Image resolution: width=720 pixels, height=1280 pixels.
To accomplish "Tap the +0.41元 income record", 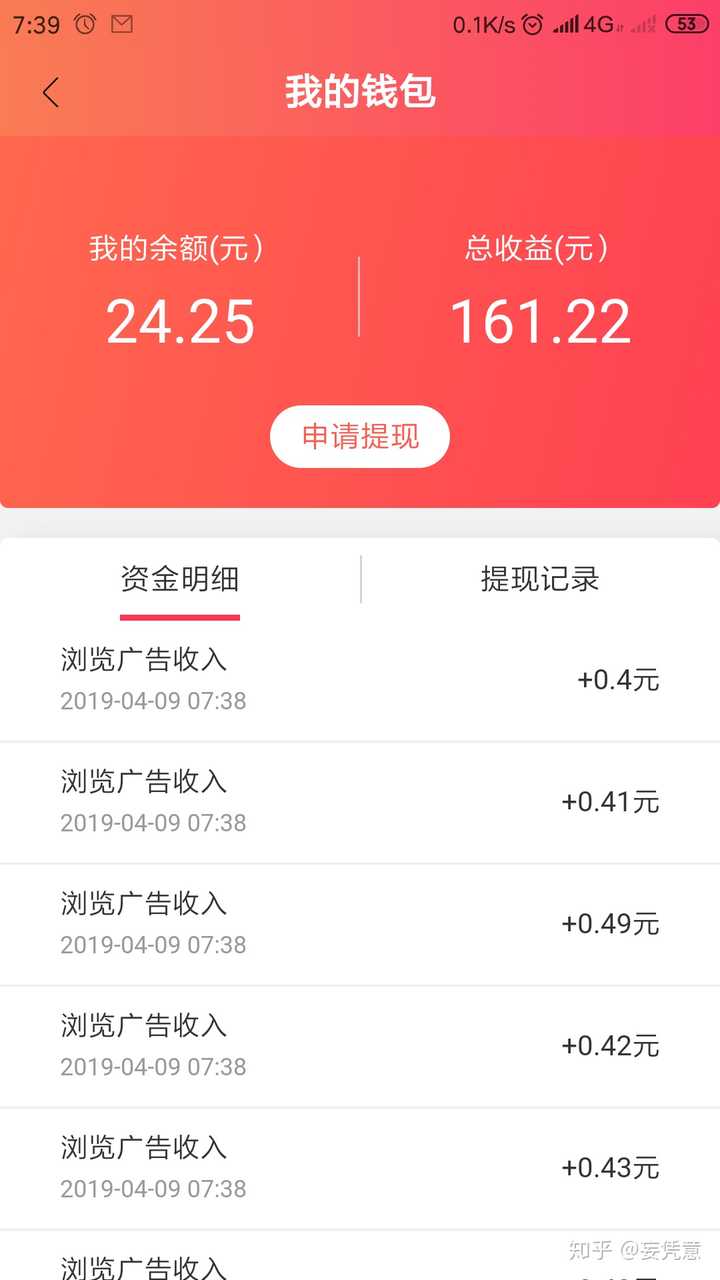I will tap(360, 802).
